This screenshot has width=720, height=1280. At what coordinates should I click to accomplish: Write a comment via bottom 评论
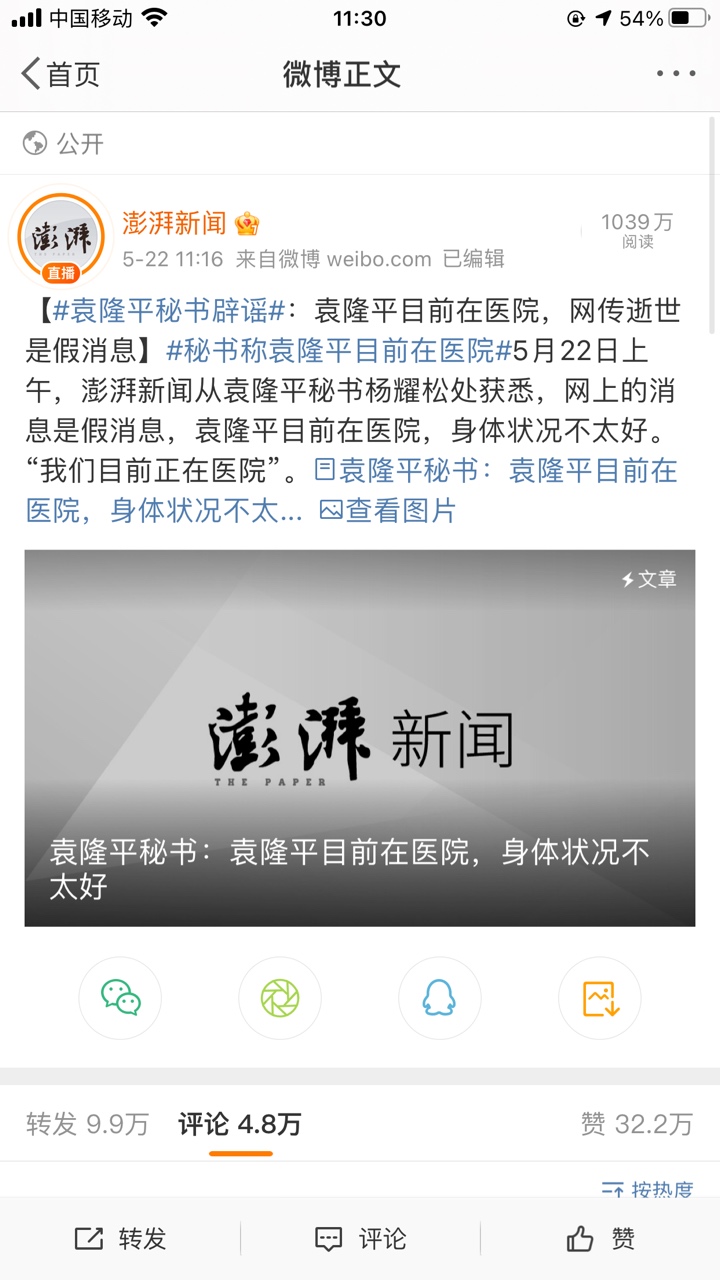pyautogui.click(x=360, y=1239)
